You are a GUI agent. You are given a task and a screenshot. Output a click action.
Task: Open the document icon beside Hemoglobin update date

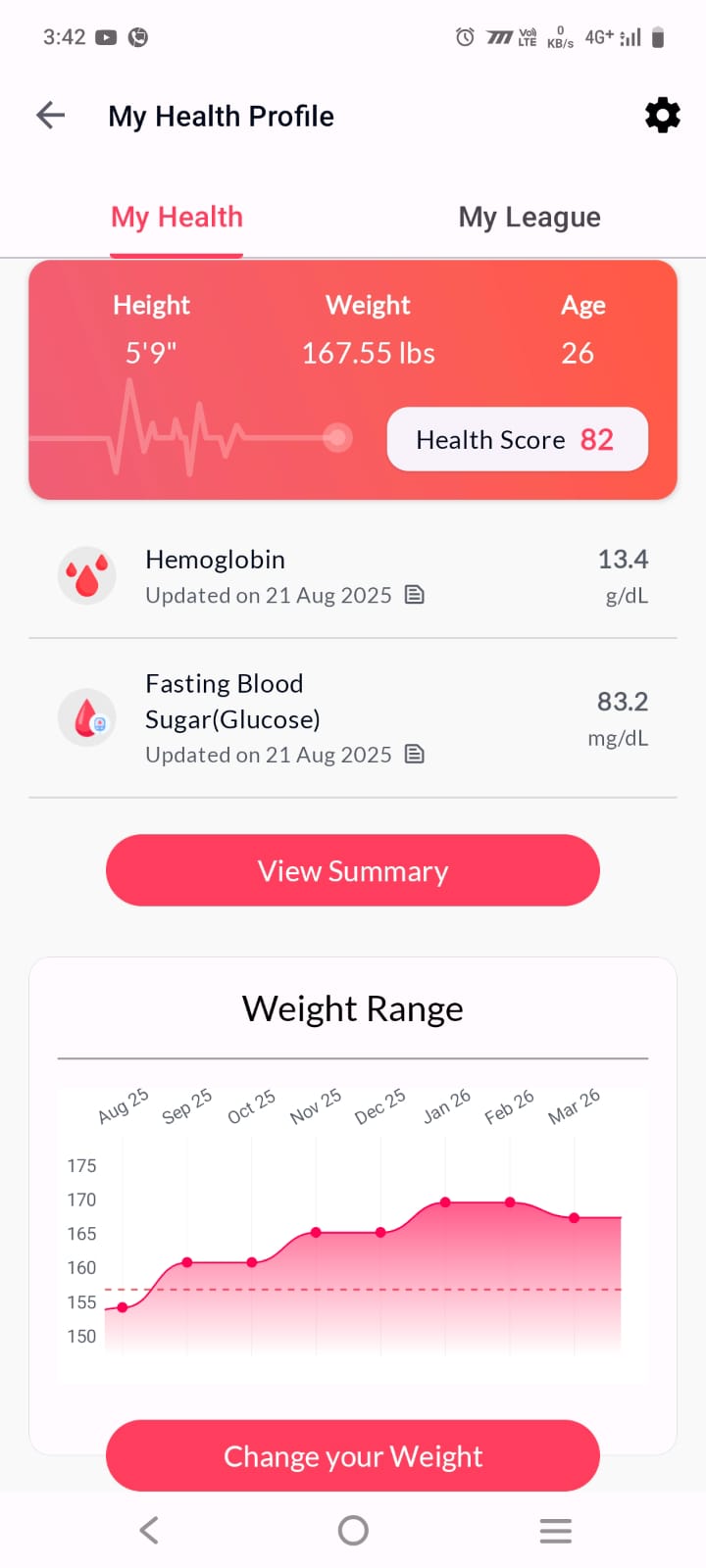(415, 594)
